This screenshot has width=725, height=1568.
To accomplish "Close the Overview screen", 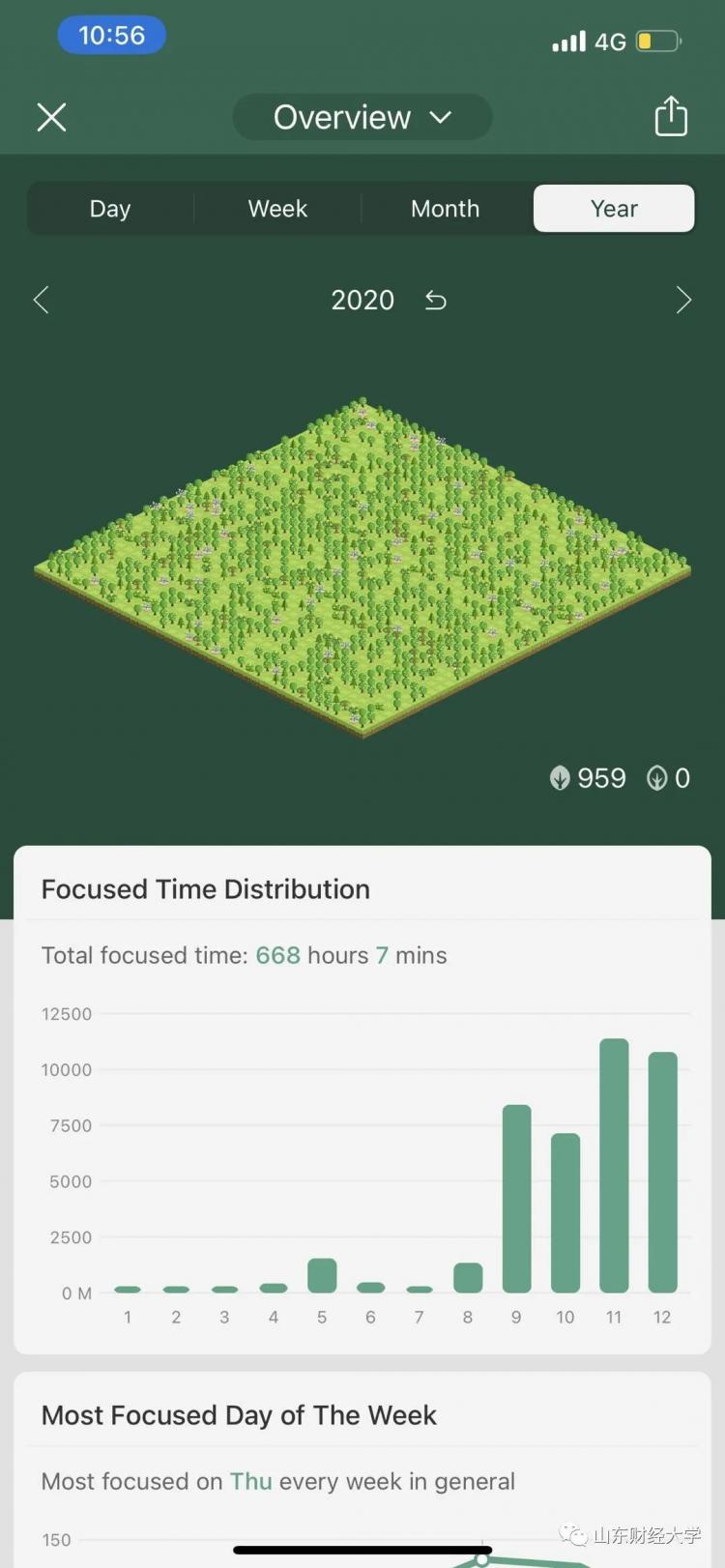I will (x=51, y=117).
